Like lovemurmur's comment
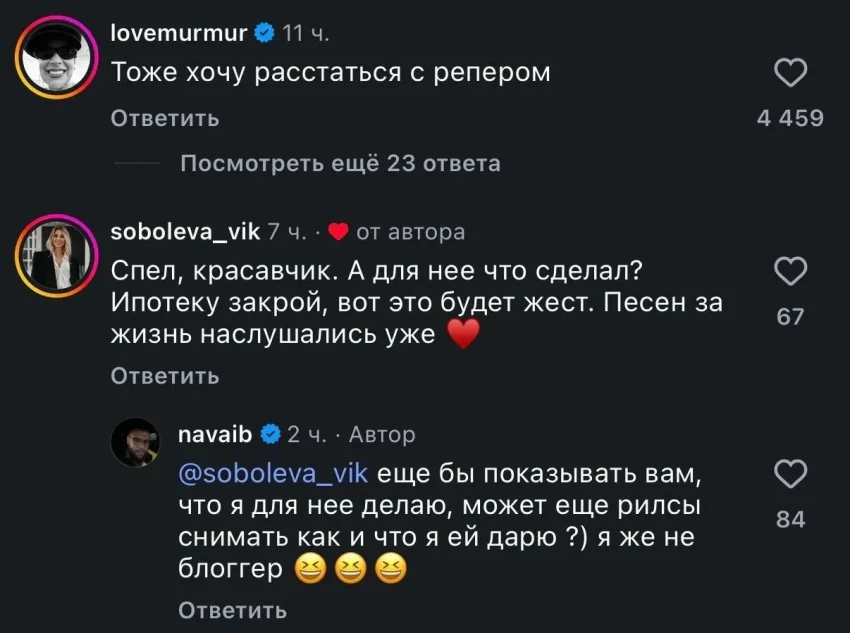 tap(791, 73)
